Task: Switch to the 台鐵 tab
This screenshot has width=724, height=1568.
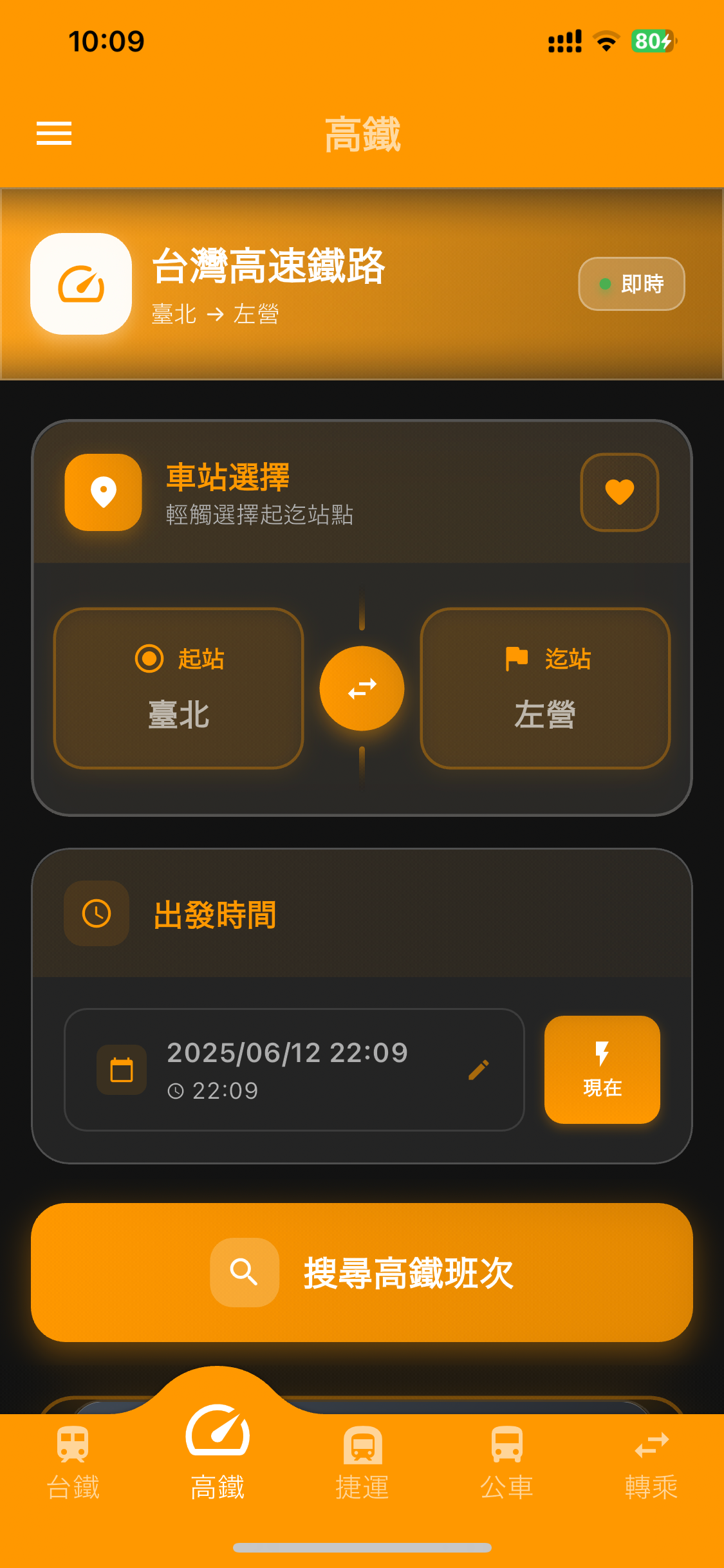Action: 73,1462
